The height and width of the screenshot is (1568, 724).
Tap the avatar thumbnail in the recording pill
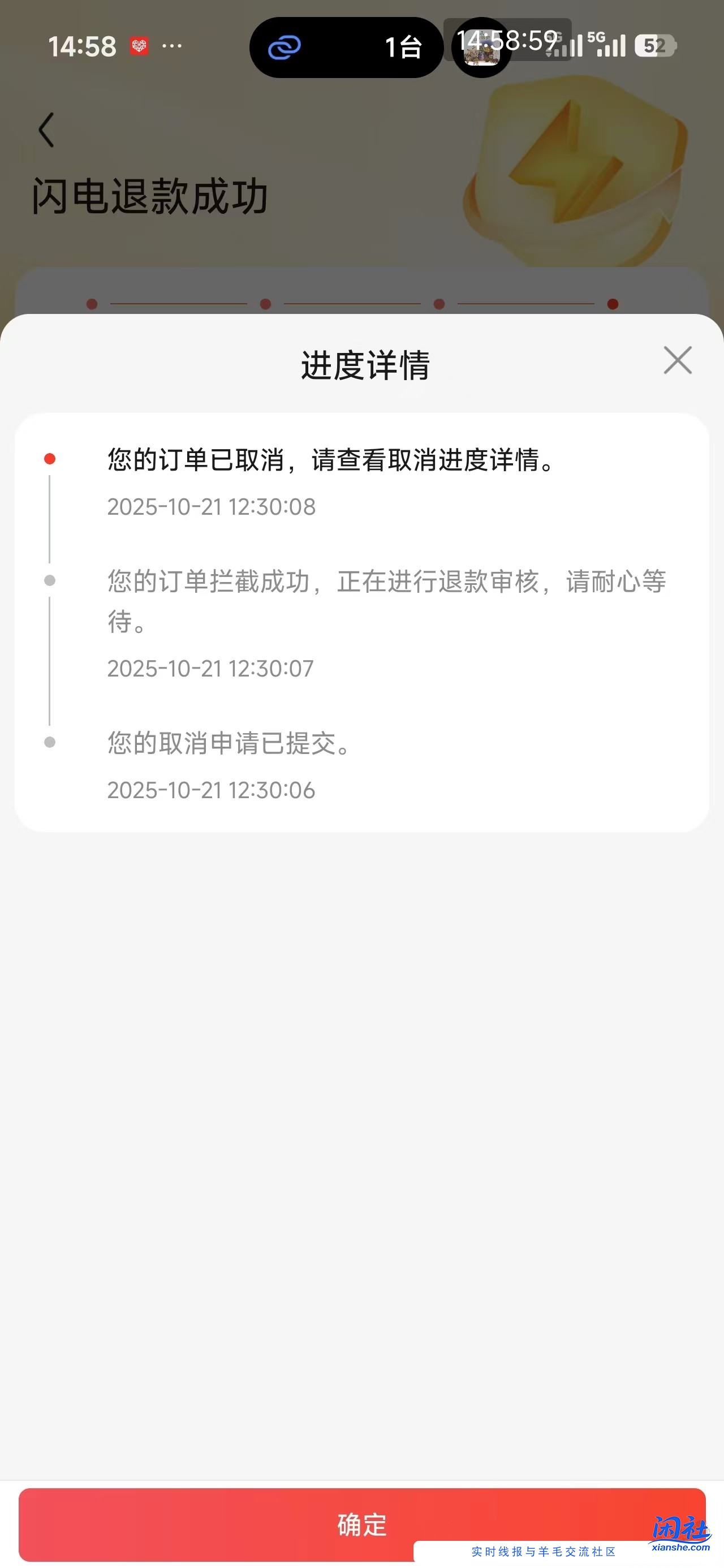point(482,50)
